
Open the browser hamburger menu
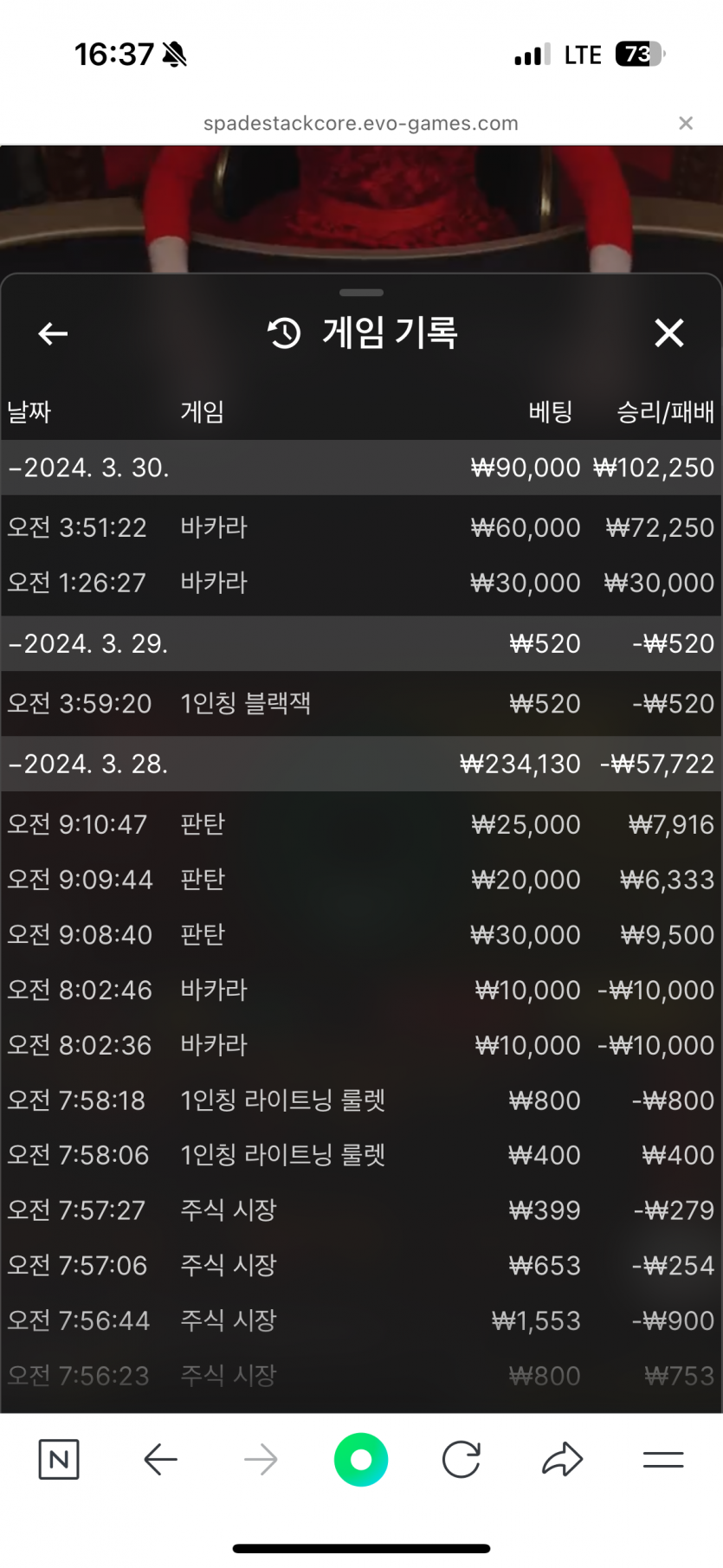point(663,1460)
